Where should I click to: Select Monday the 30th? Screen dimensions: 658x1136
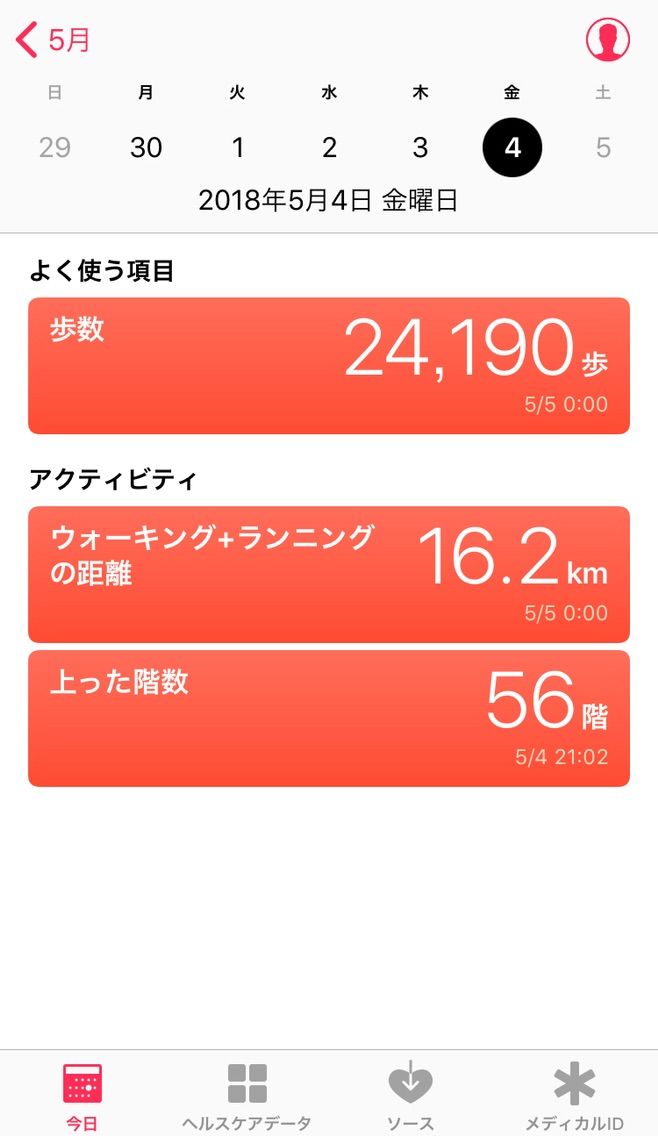(146, 148)
